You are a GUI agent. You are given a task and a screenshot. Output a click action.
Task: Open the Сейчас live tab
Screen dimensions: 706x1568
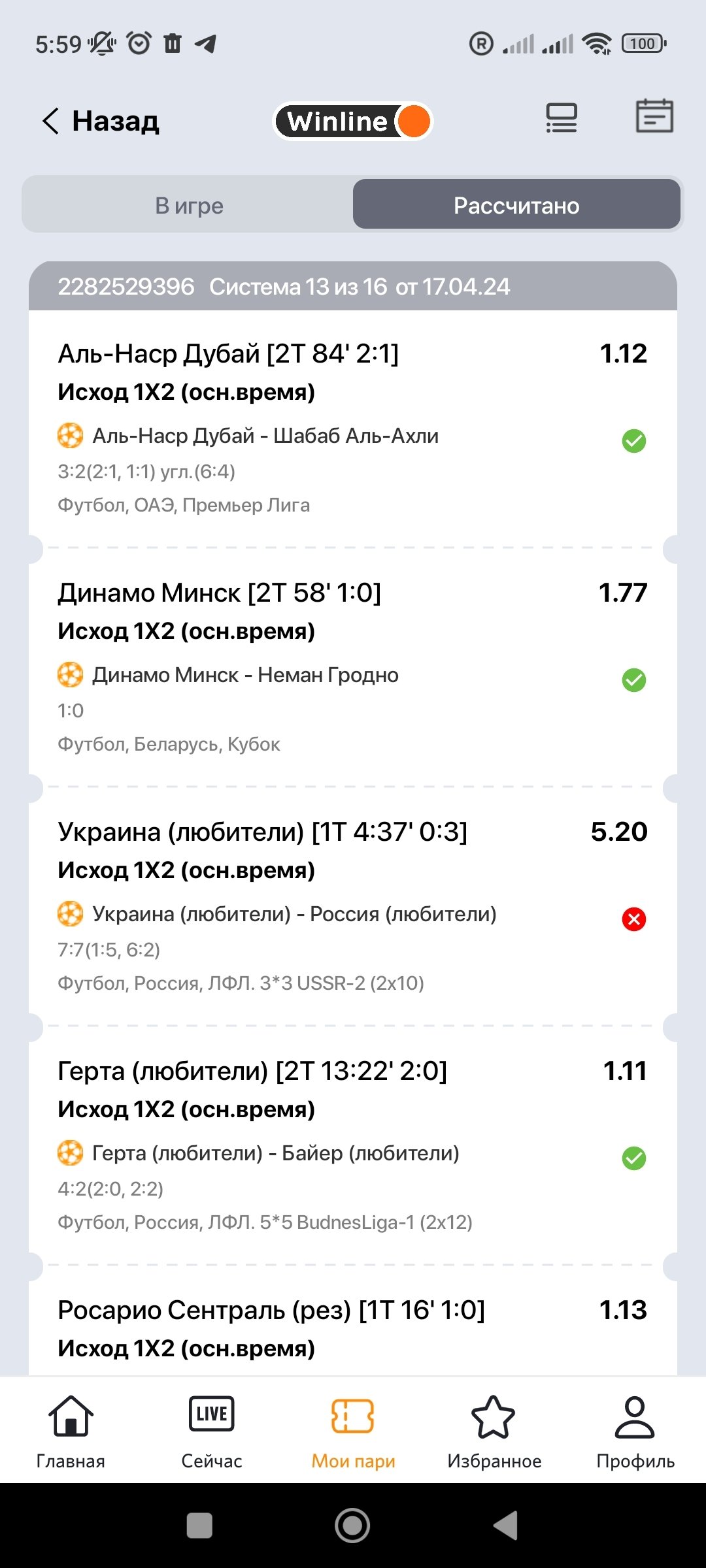212,1432
